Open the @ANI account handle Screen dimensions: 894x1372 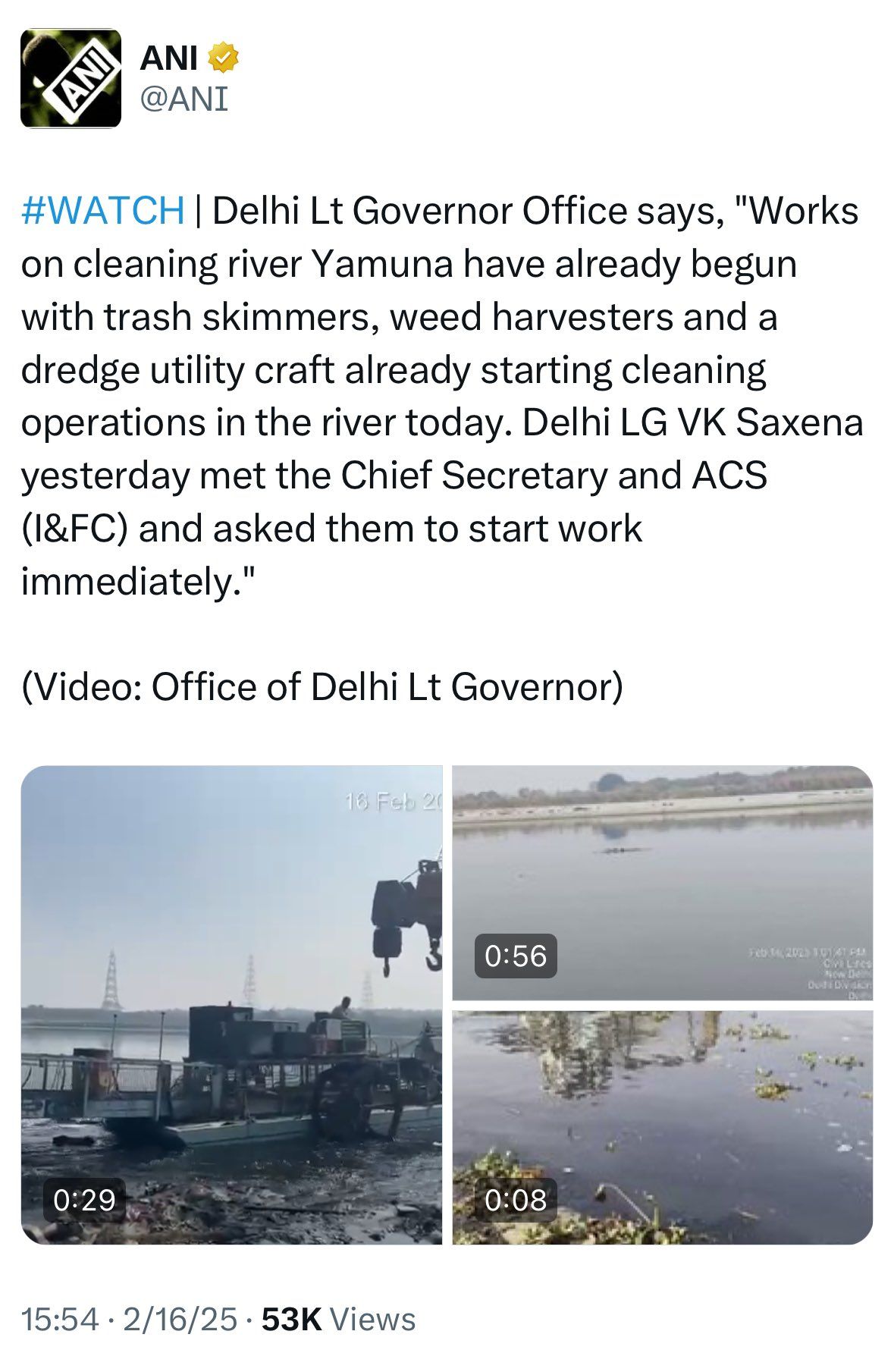[x=184, y=99]
